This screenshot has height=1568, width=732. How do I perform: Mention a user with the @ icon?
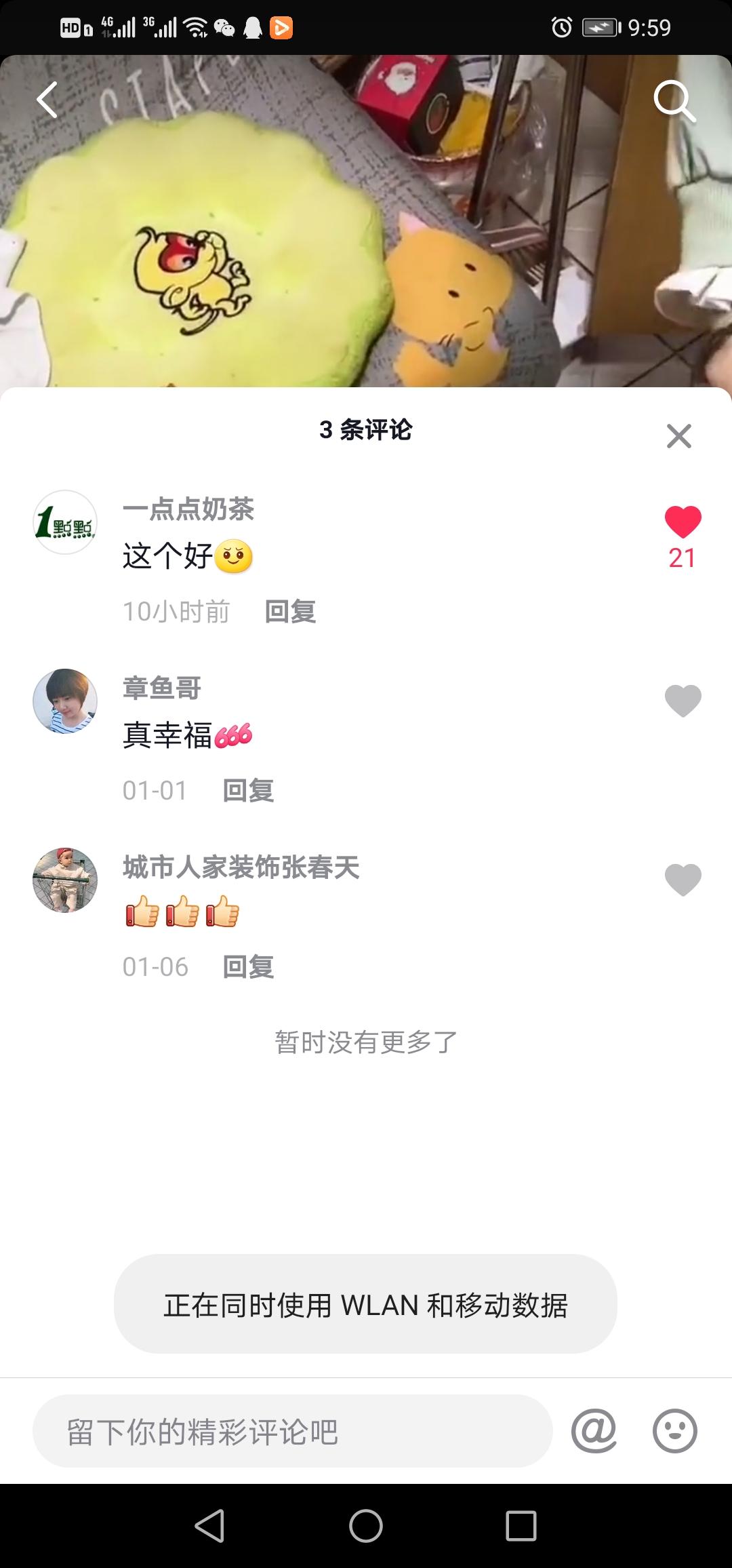(594, 1431)
